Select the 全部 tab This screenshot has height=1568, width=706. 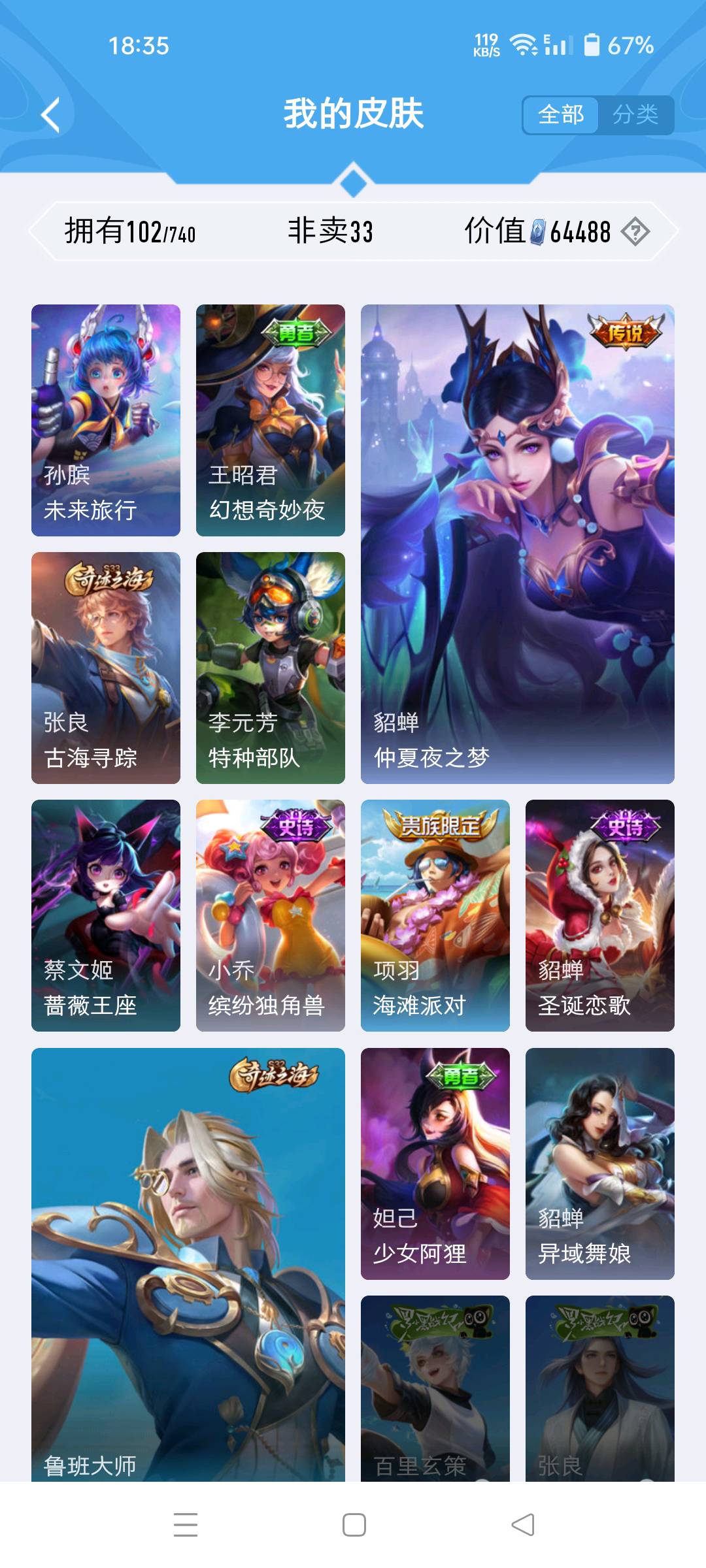(x=561, y=115)
